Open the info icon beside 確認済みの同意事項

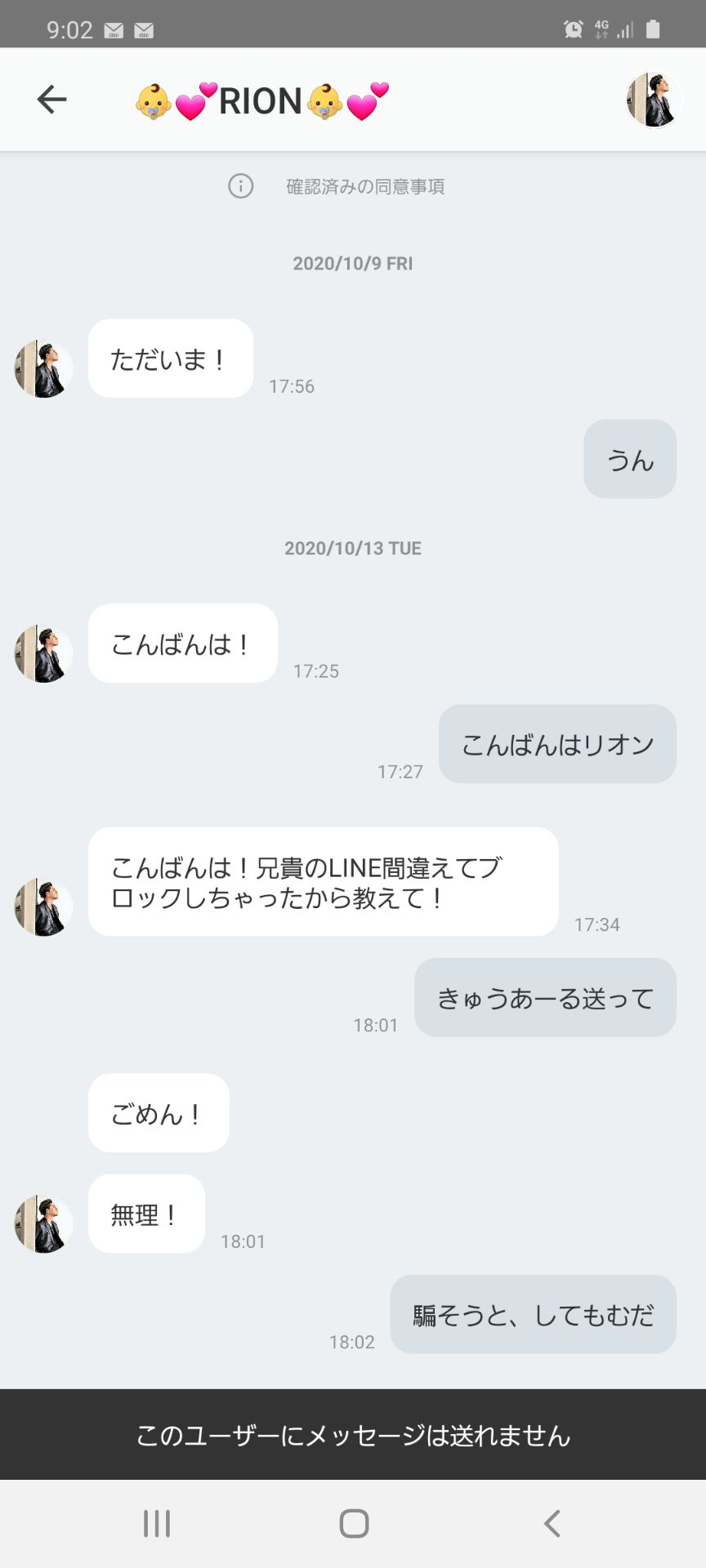click(x=239, y=186)
